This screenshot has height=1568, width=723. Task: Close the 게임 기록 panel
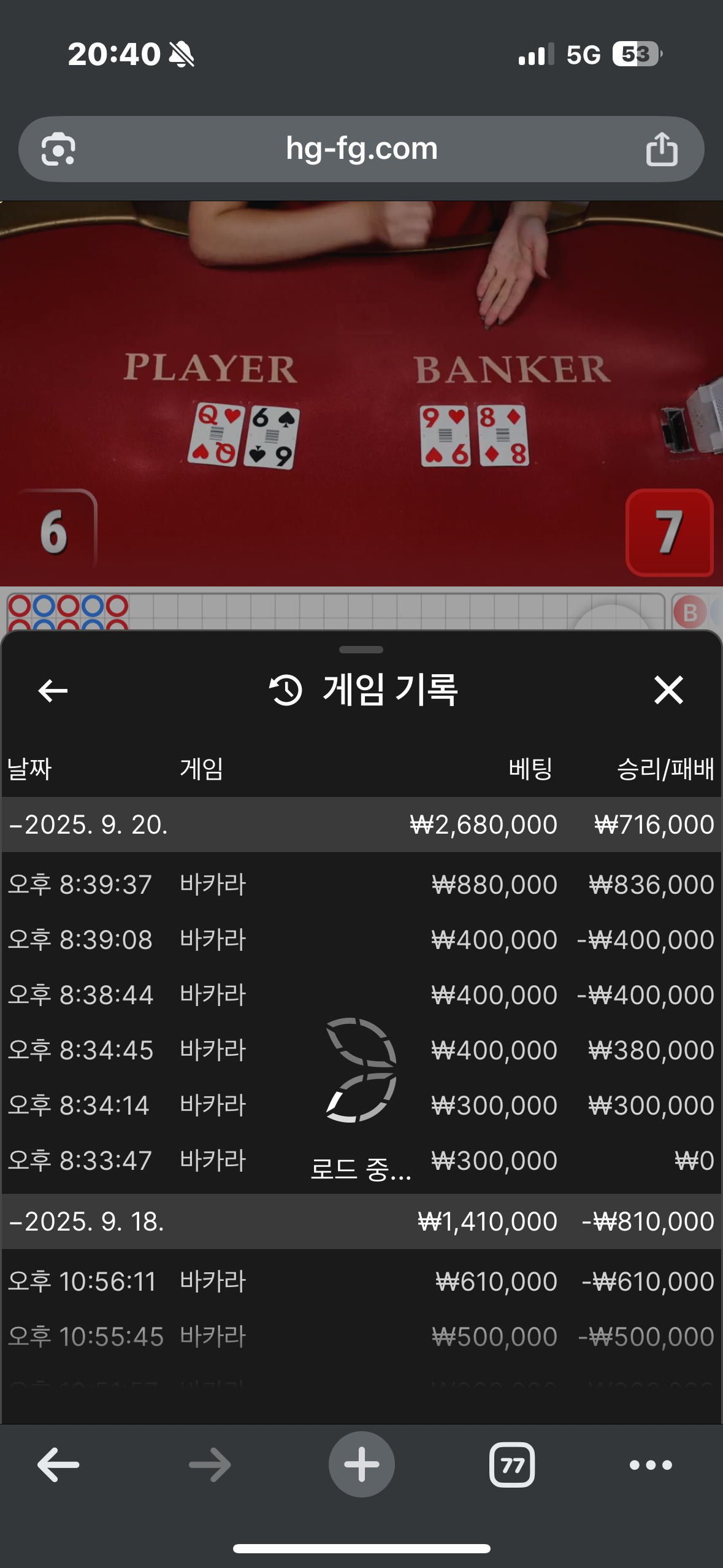point(668,690)
